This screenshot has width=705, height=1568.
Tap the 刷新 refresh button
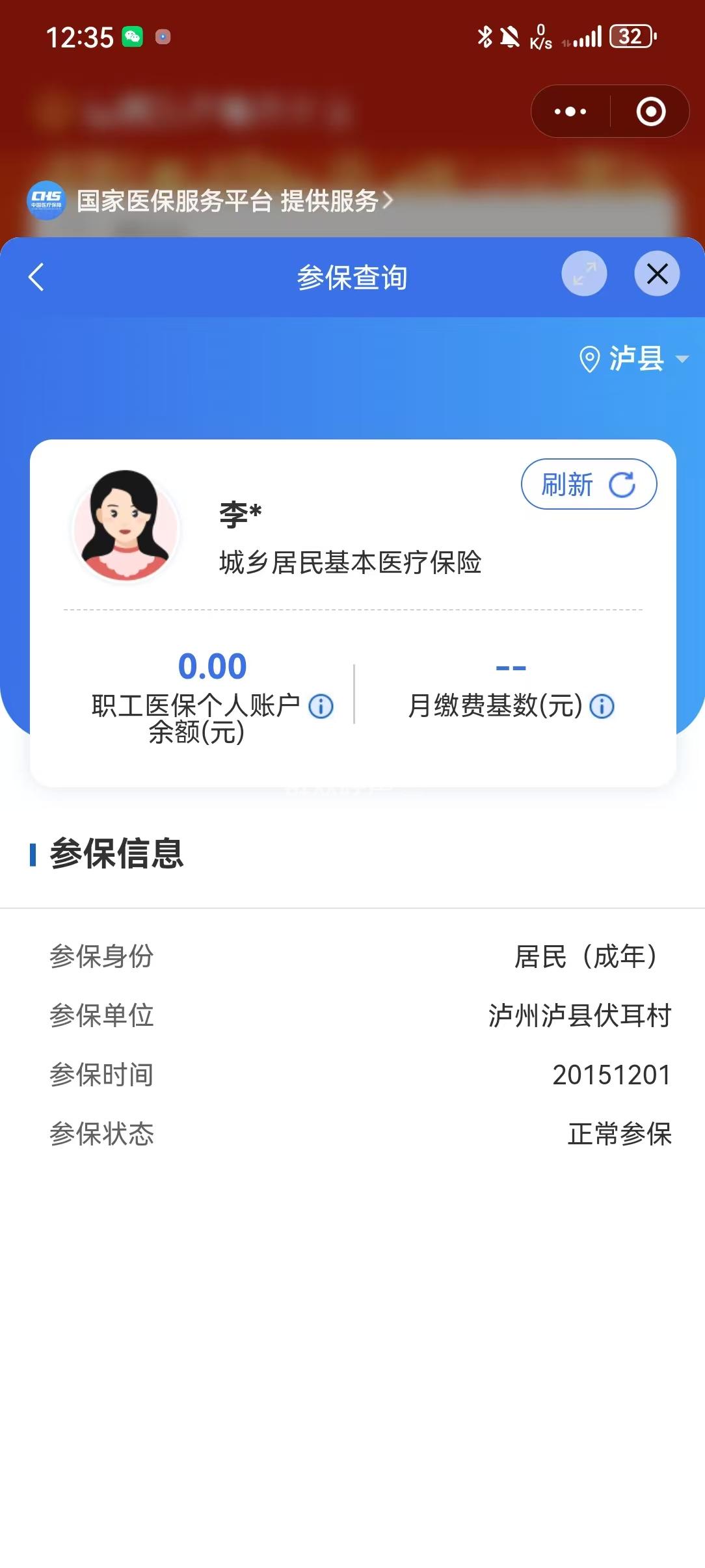coord(589,484)
